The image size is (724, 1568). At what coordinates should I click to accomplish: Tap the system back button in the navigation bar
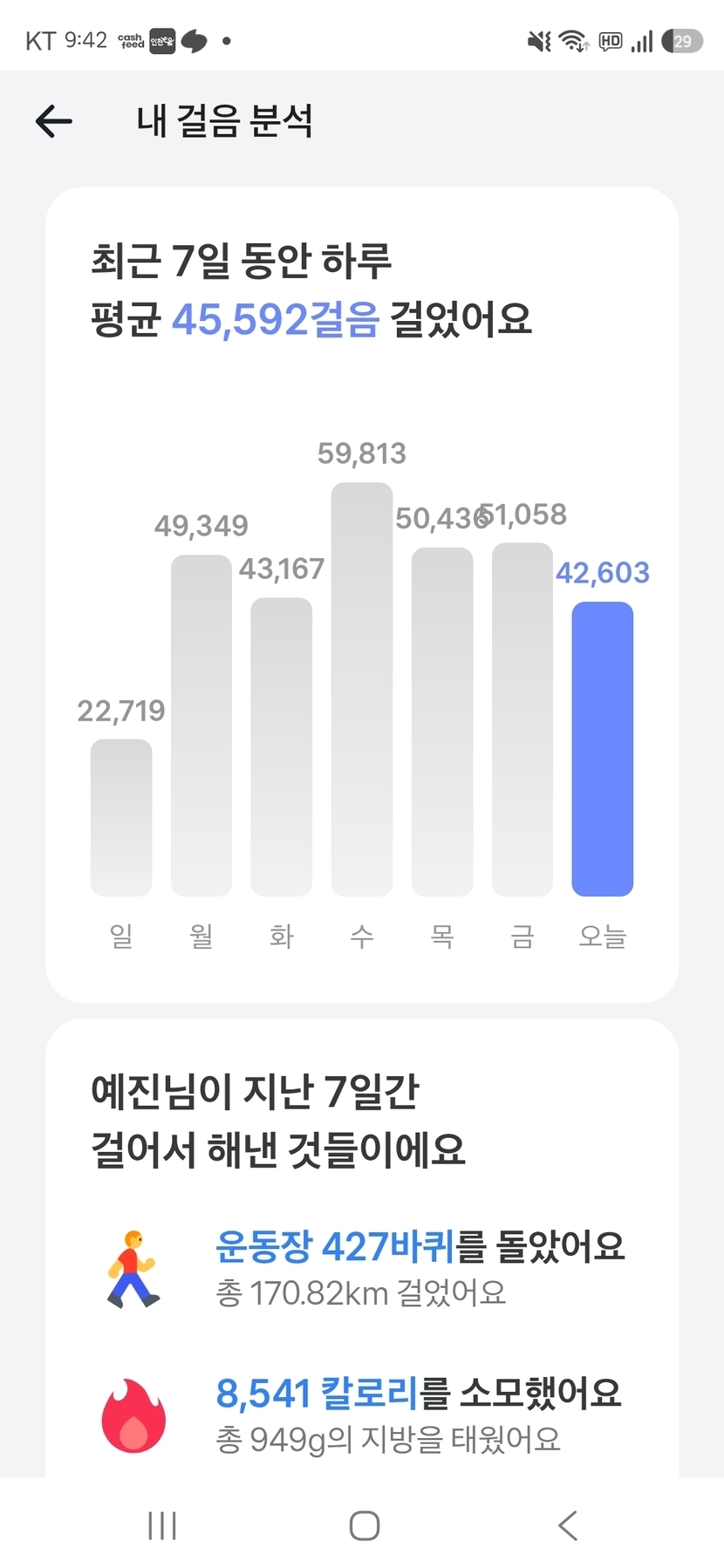click(568, 1525)
